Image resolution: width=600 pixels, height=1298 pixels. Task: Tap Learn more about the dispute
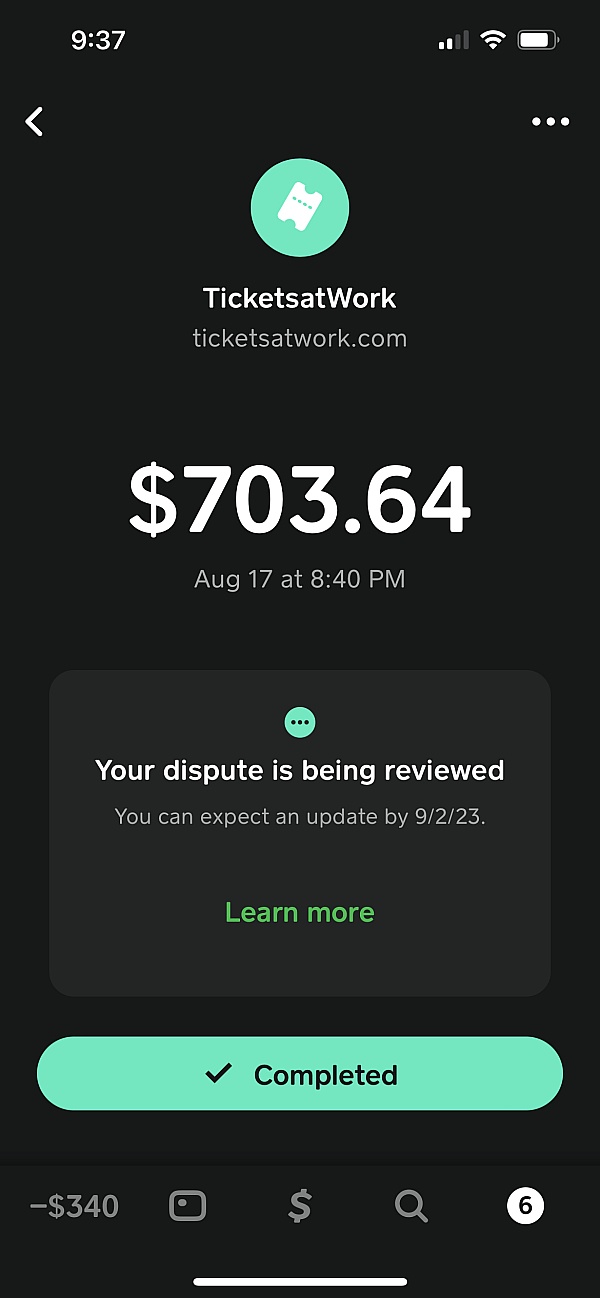pyautogui.click(x=299, y=912)
